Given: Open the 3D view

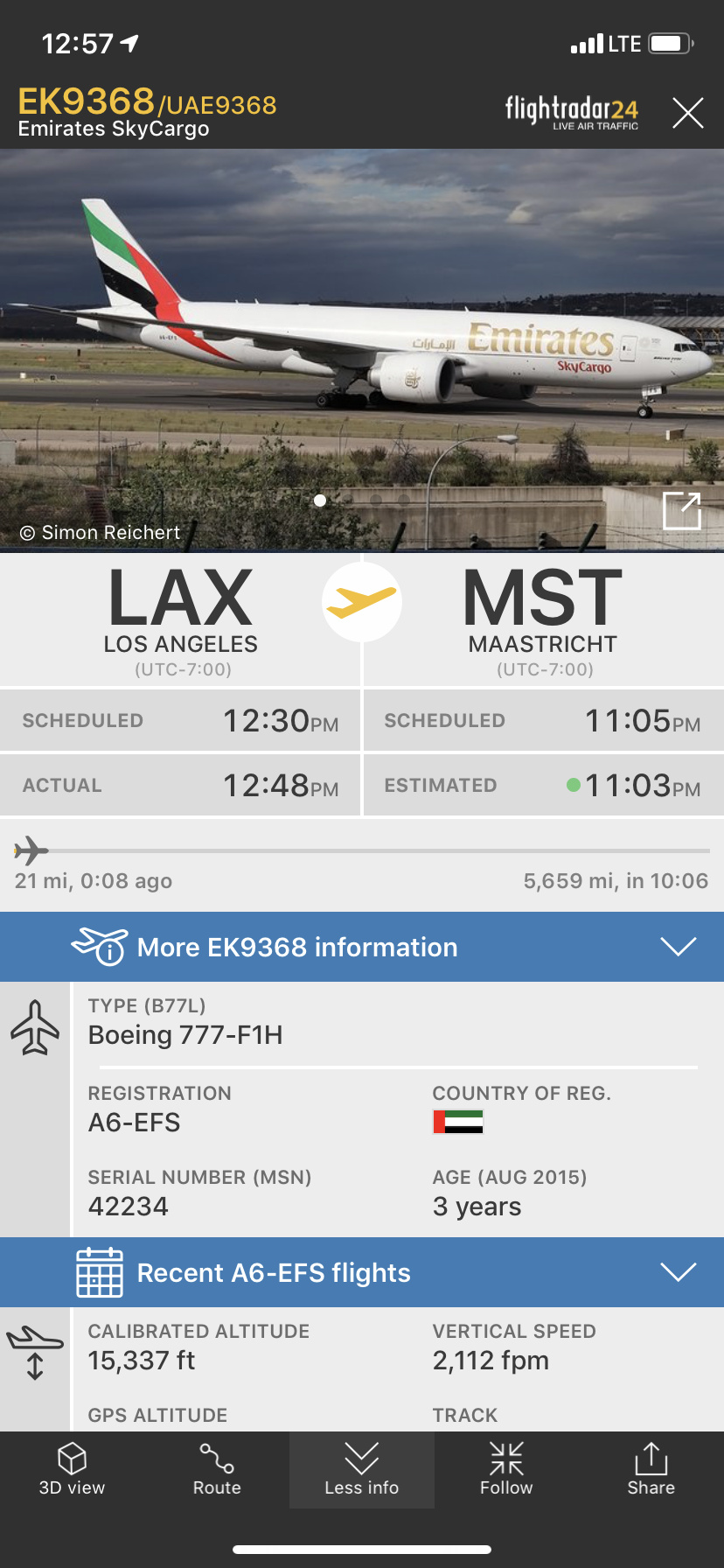Looking at the screenshot, I should 72,1470.
